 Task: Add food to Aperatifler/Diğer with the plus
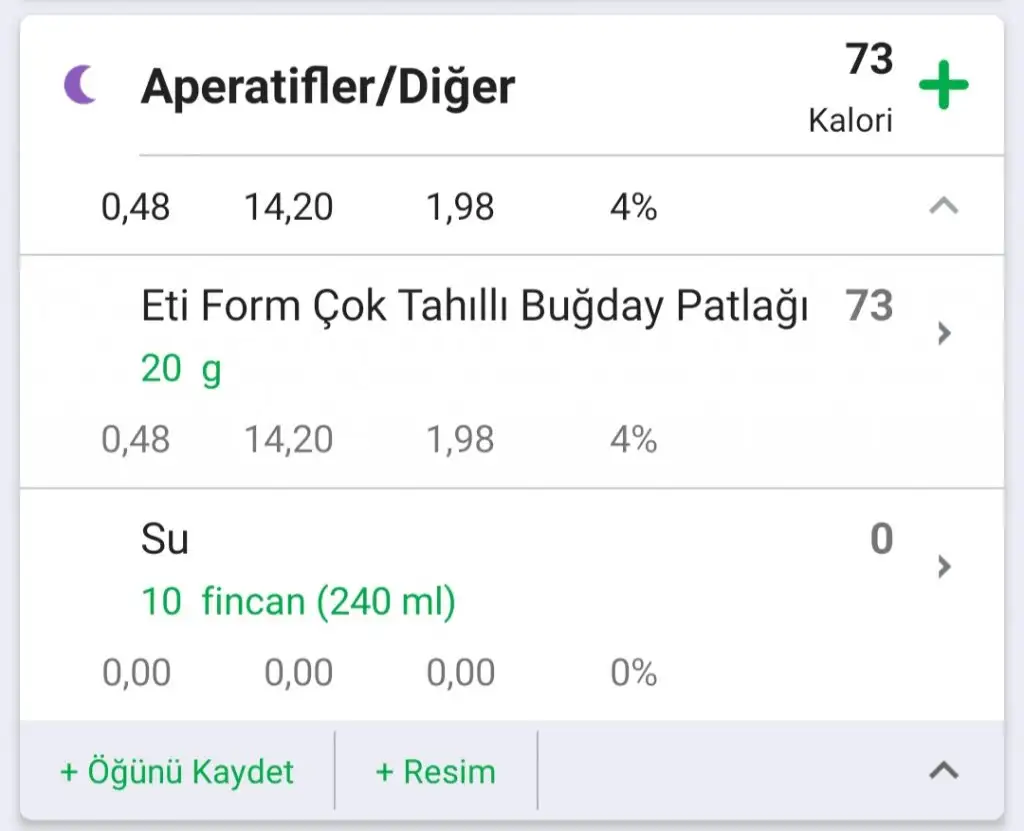pos(943,86)
